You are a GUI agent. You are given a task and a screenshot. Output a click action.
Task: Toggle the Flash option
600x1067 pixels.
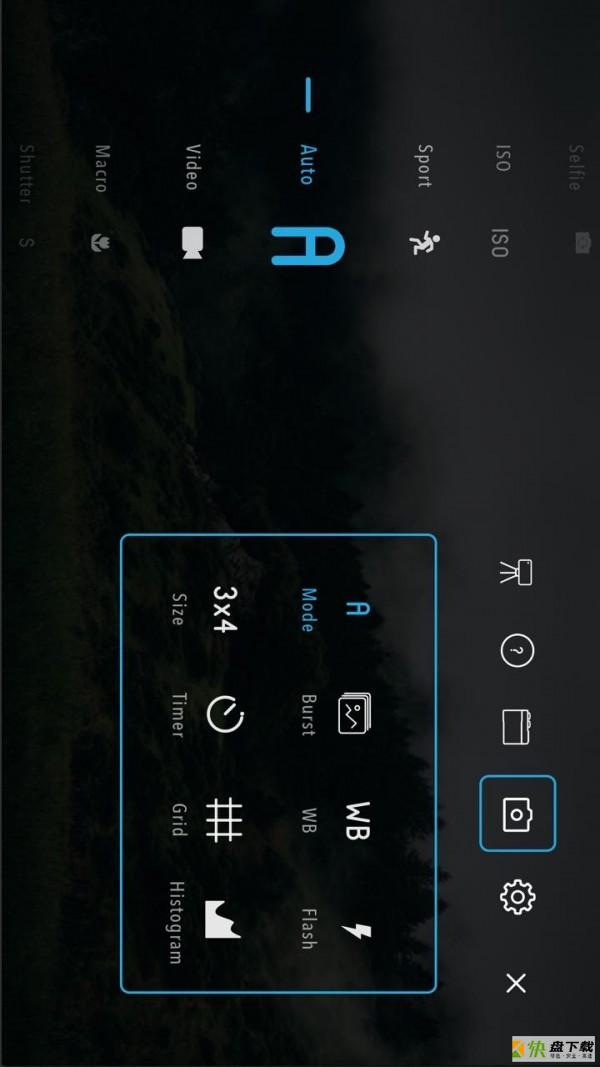(x=355, y=930)
